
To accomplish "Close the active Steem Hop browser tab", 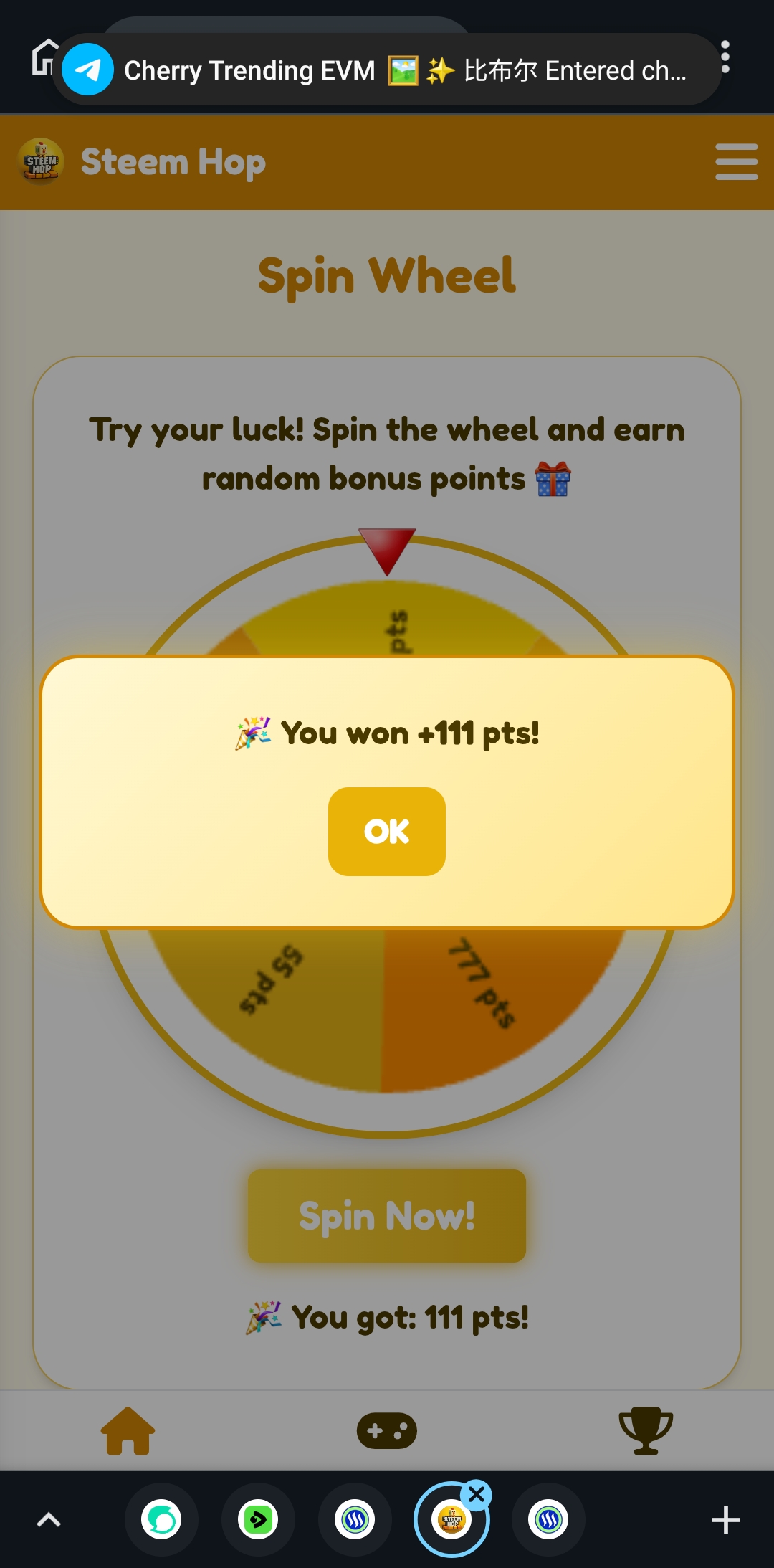I will pos(477,1496).
